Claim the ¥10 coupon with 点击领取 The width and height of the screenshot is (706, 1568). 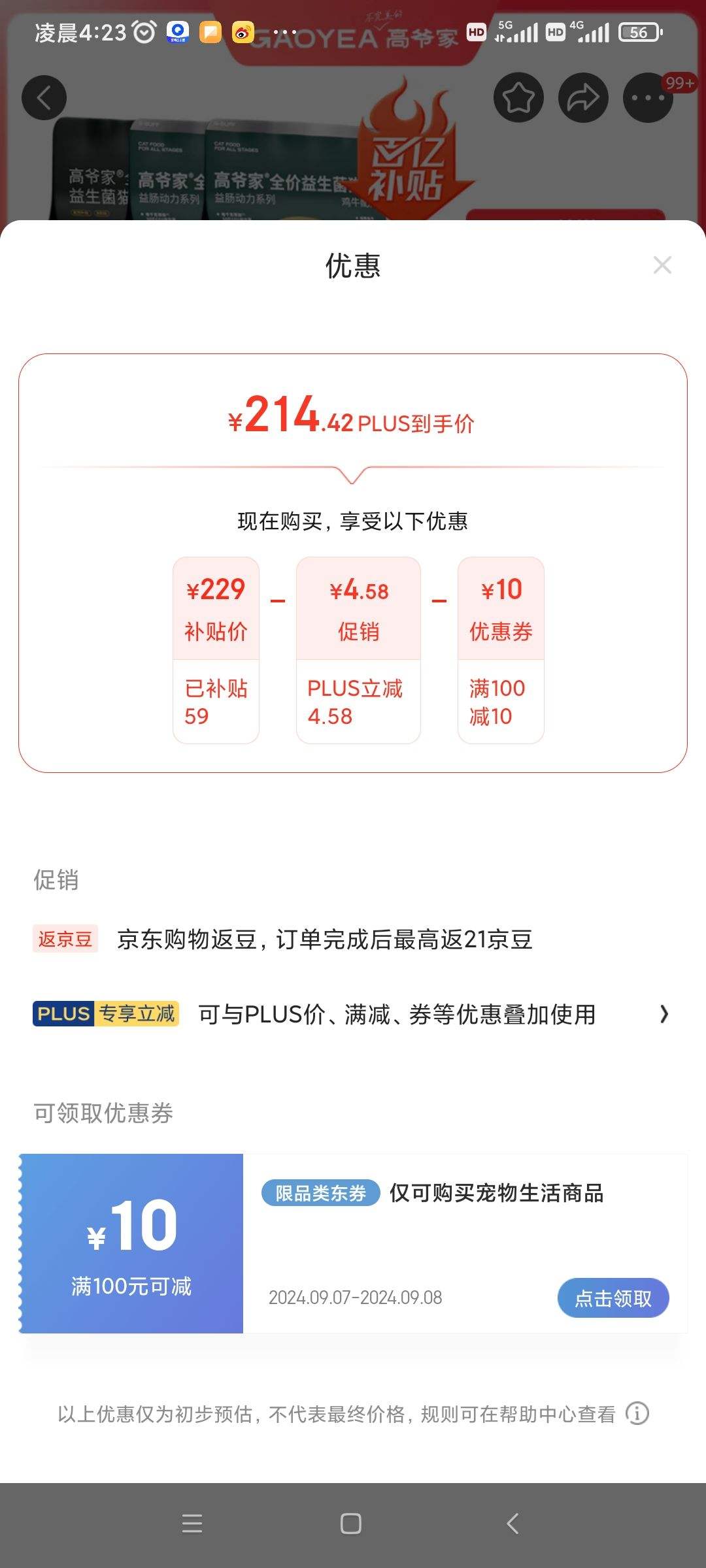pos(613,1298)
